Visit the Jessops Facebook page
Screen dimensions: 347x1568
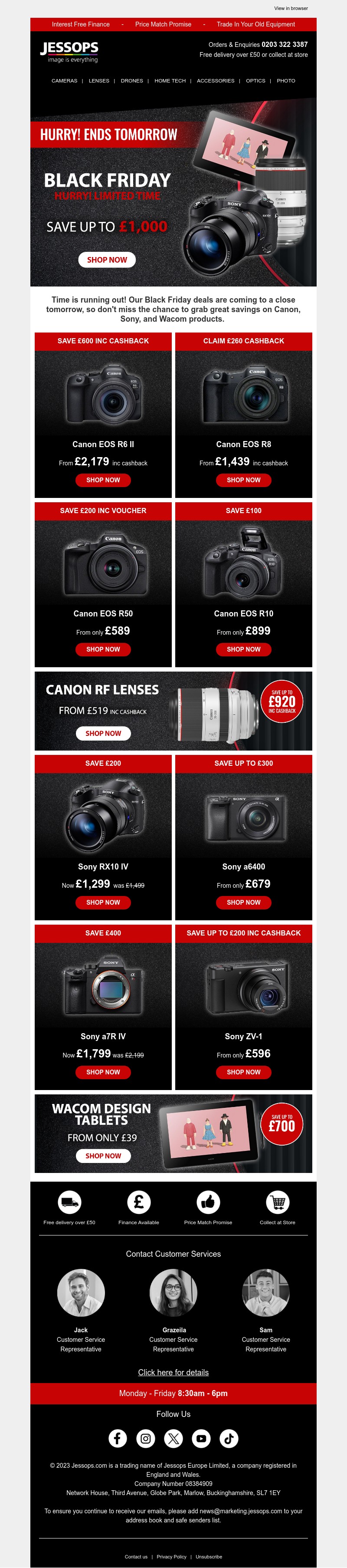pos(118,1439)
